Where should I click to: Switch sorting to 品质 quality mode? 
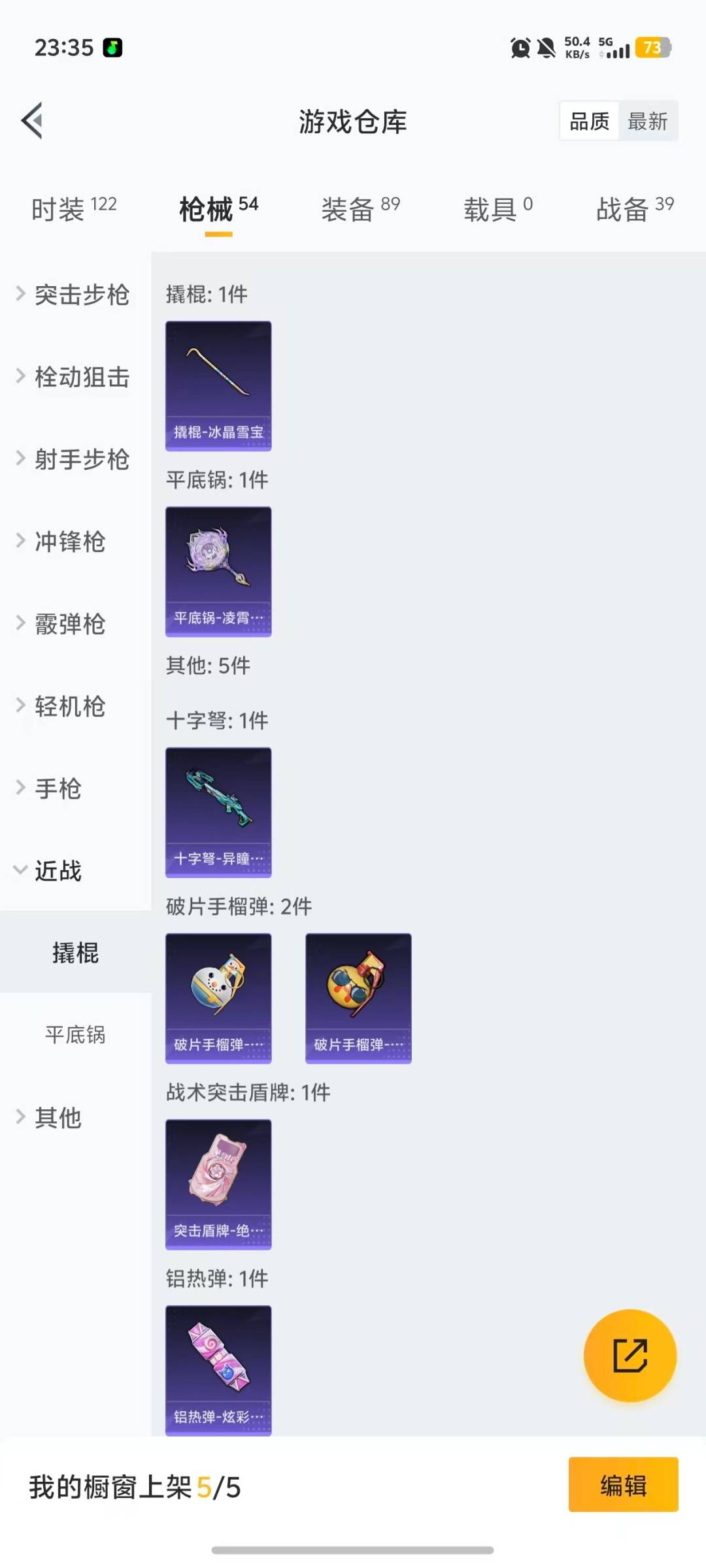coord(587,121)
